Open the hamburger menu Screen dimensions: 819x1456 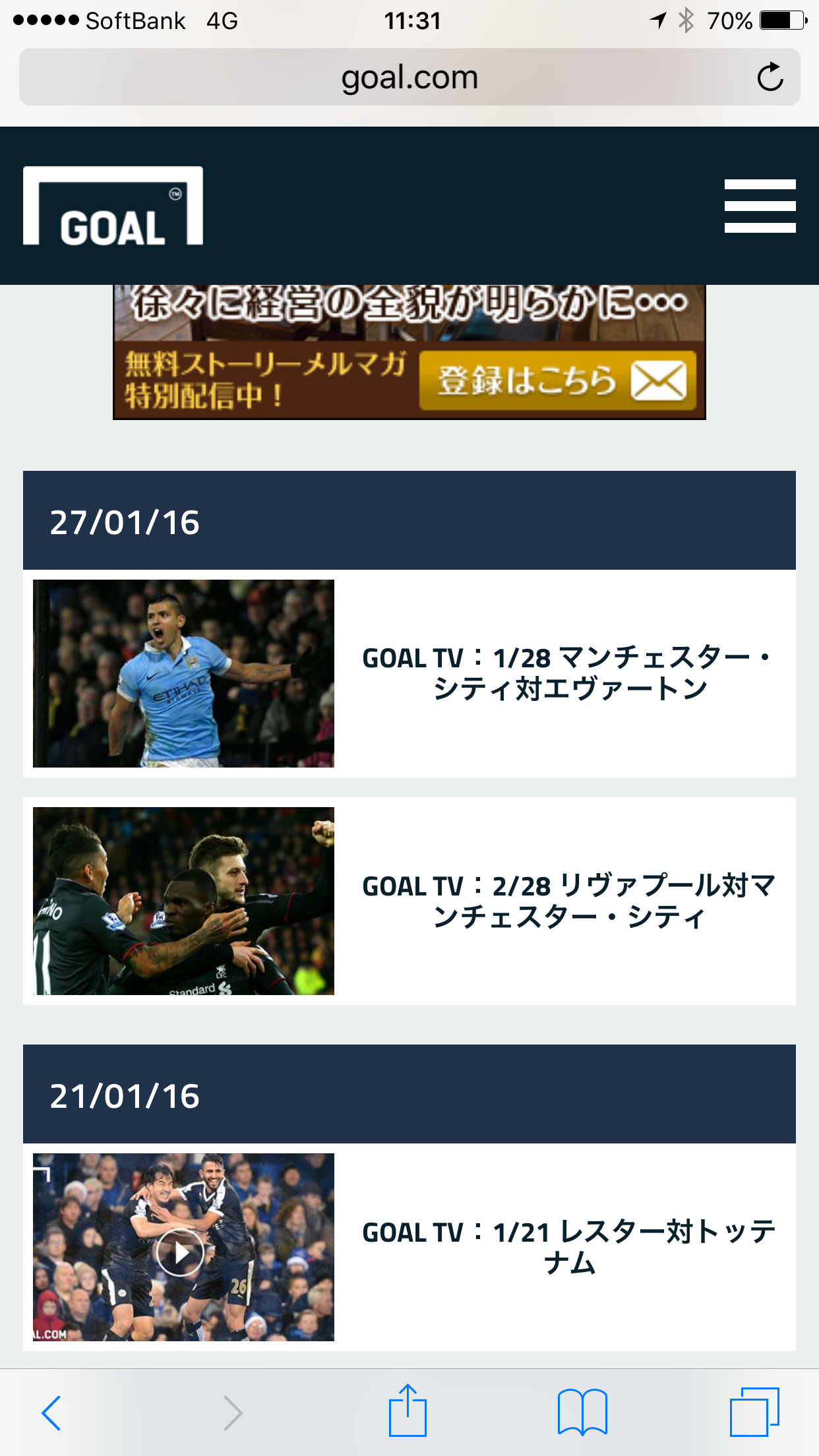[760, 206]
